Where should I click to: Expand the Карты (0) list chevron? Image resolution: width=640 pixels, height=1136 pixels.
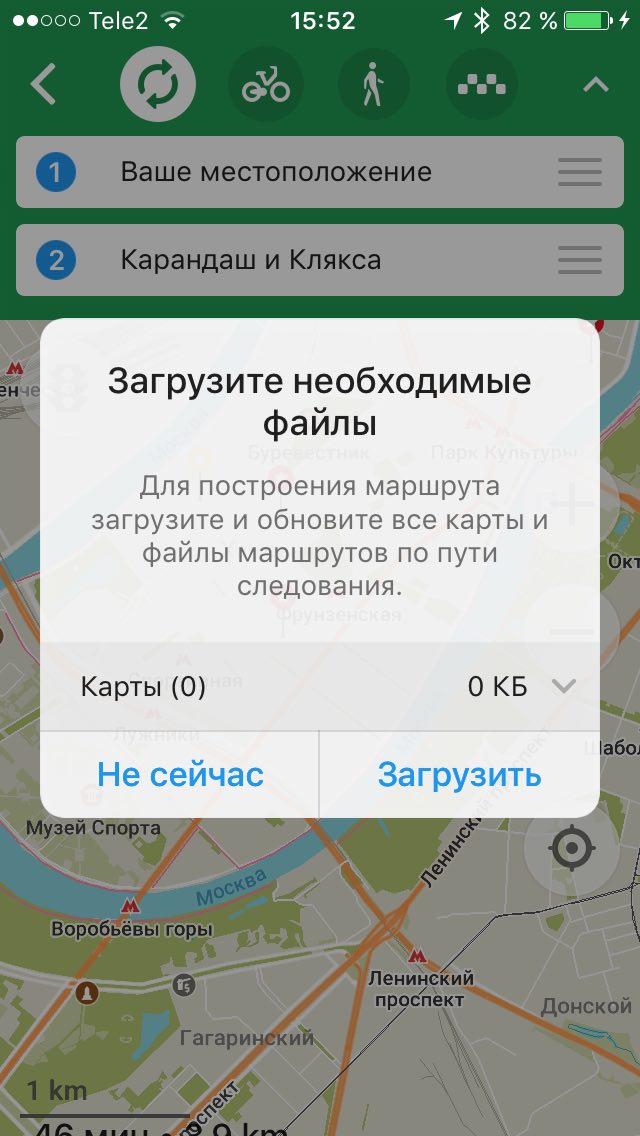[x=562, y=686]
